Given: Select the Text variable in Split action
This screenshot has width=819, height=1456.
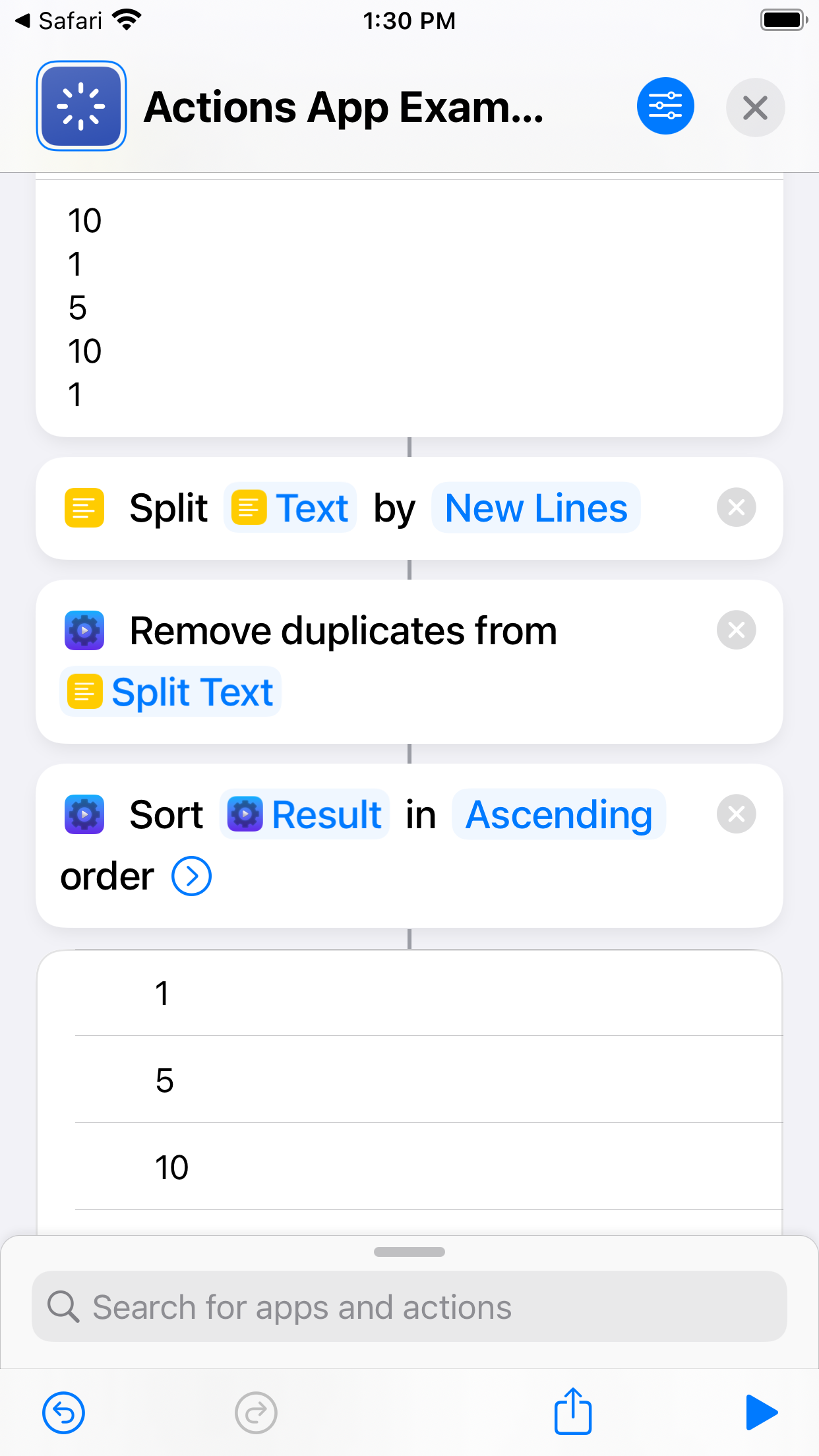Looking at the screenshot, I should pos(291,508).
